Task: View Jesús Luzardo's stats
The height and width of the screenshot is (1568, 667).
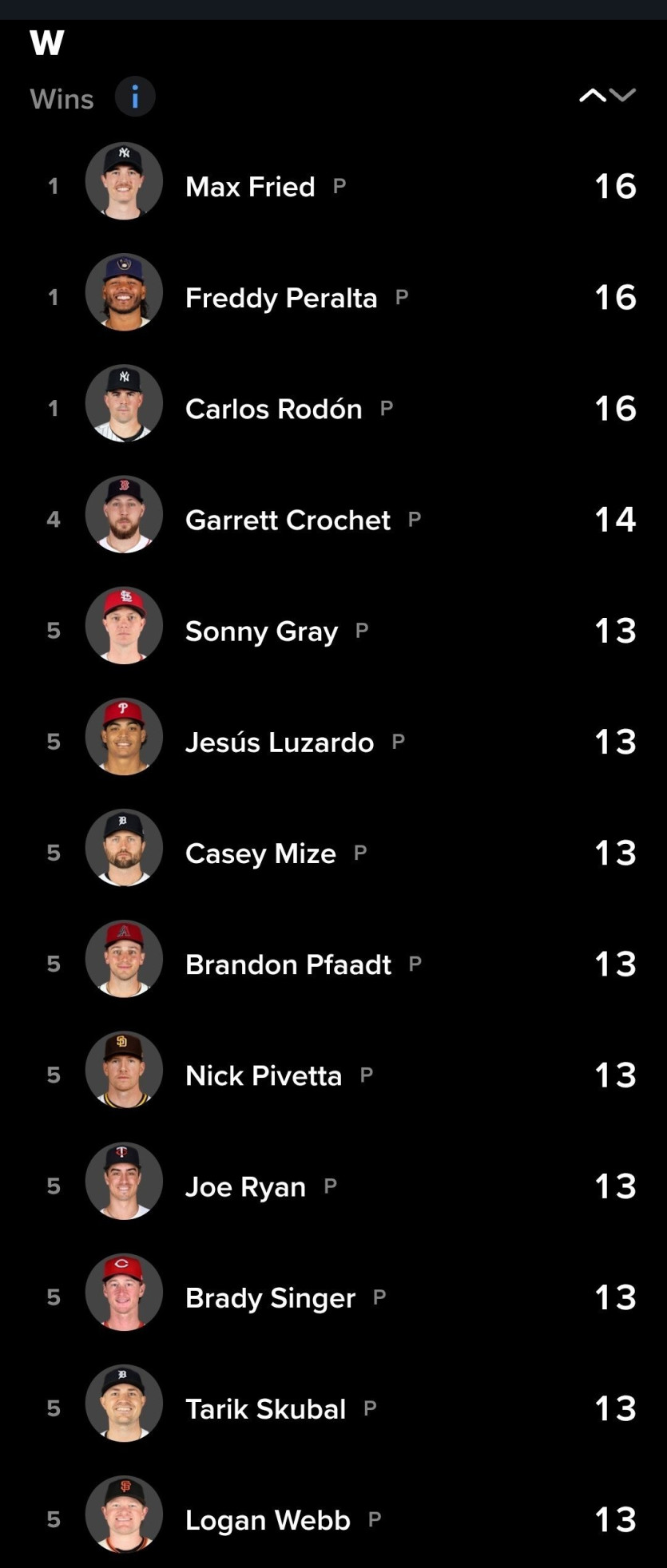Action: (x=279, y=742)
